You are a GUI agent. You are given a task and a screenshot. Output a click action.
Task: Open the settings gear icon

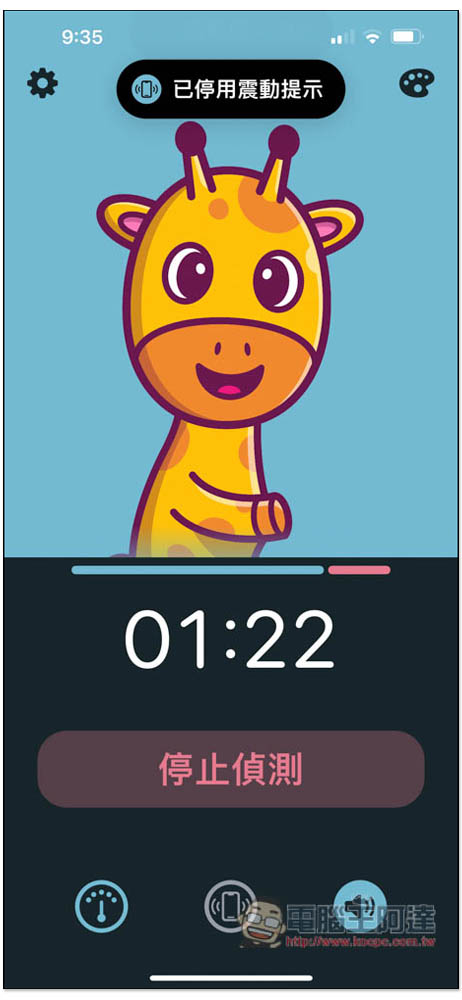pyautogui.click(x=43, y=84)
